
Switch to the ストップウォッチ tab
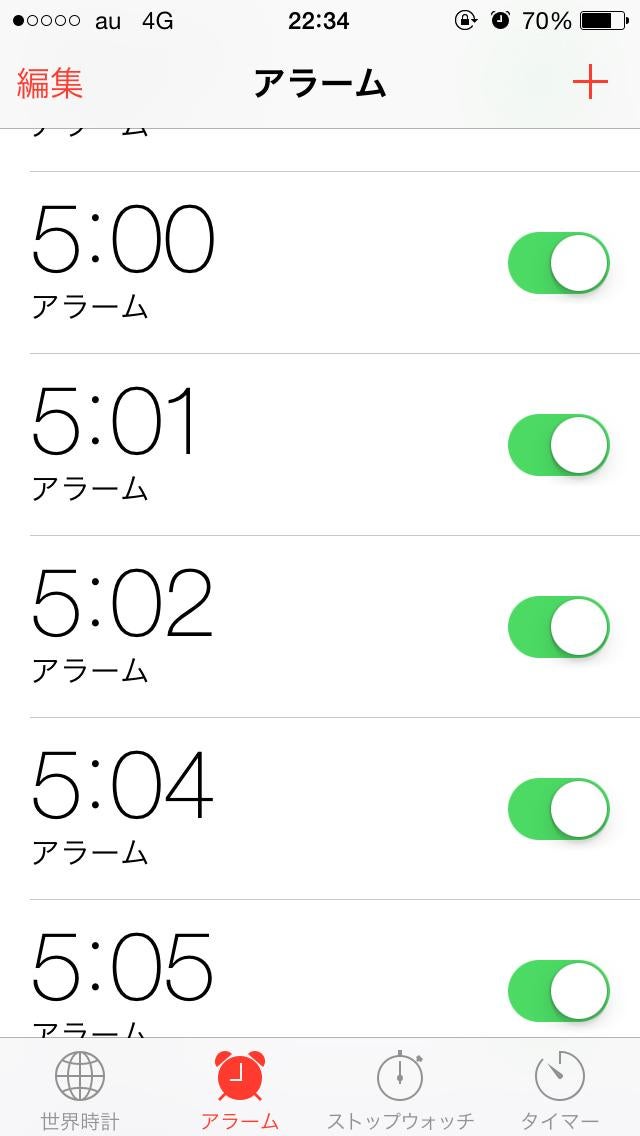point(400,1089)
